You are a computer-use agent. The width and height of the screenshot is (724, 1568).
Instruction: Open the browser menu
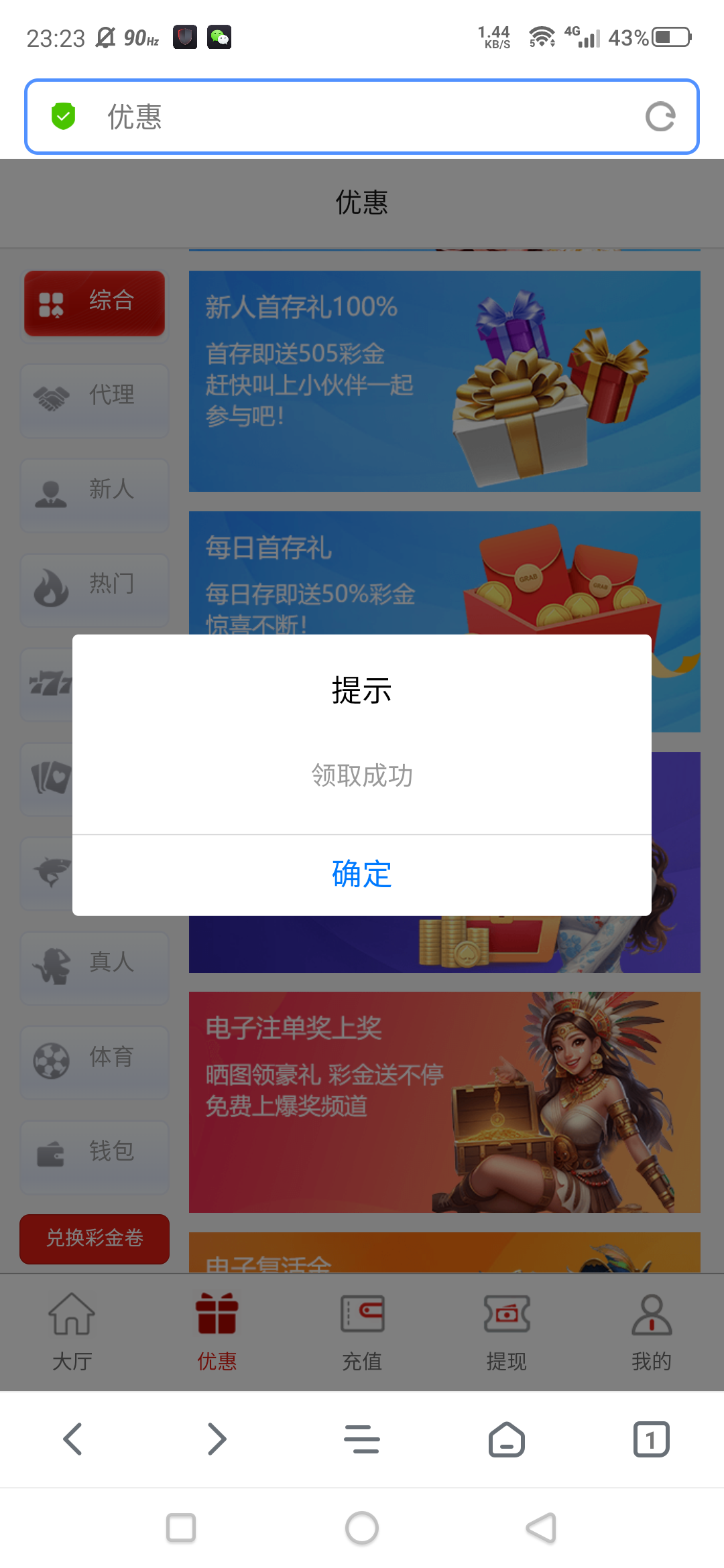pyautogui.click(x=362, y=1439)
